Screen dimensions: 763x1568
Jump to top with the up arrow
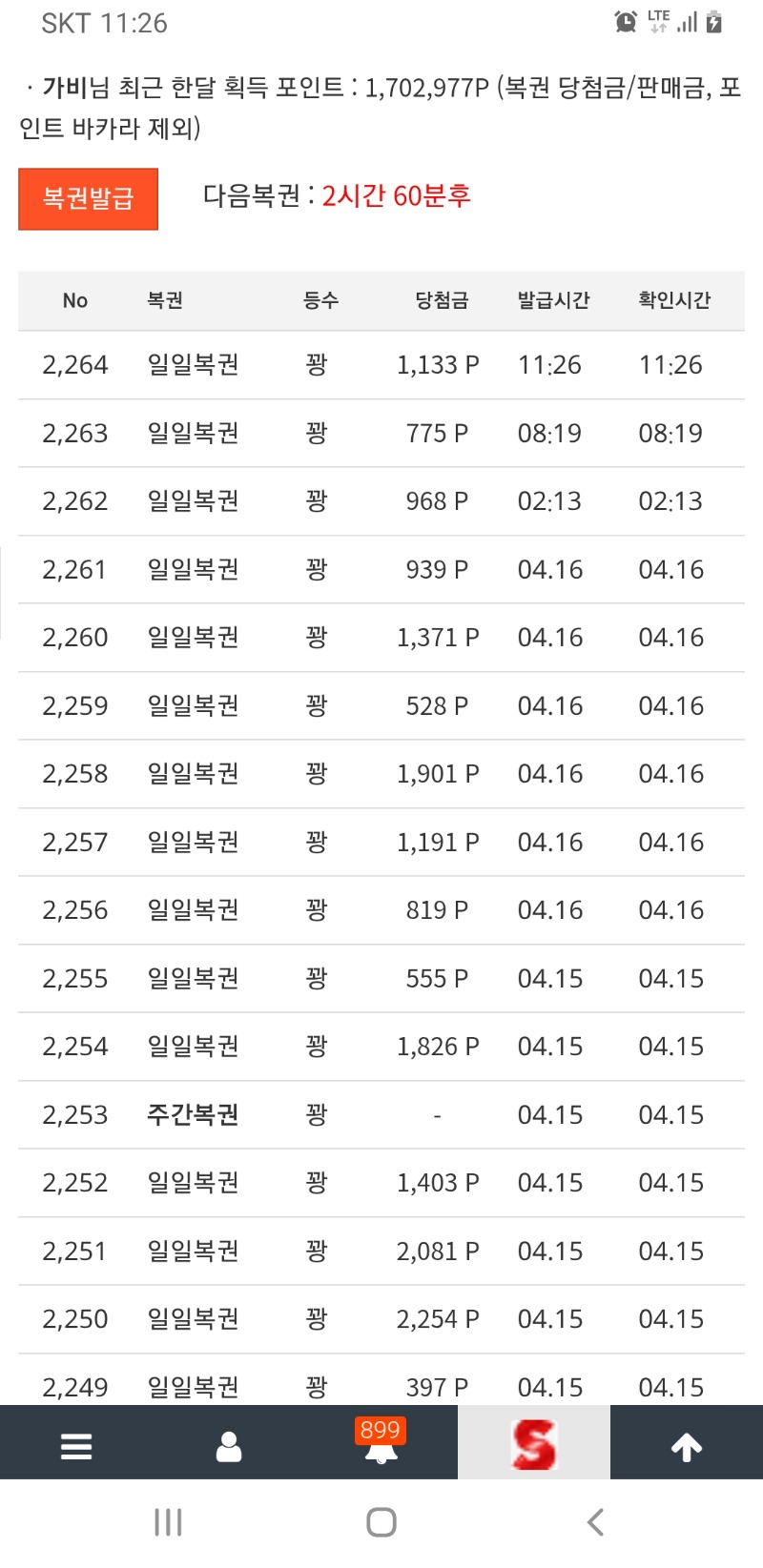click(x=687, y=1447)
